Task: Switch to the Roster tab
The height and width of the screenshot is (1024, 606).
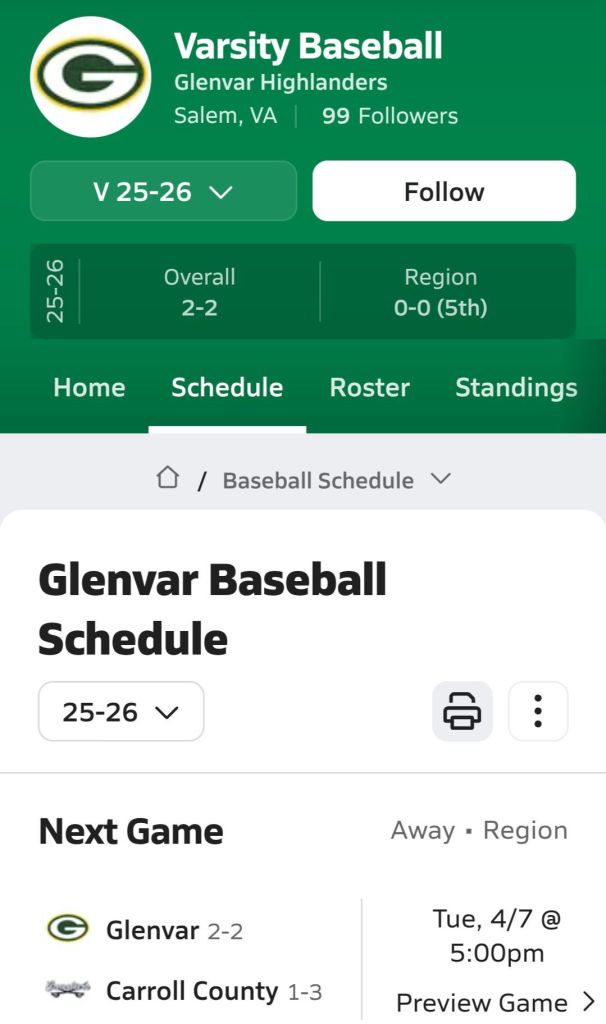Action: click(x=369, y=388)
